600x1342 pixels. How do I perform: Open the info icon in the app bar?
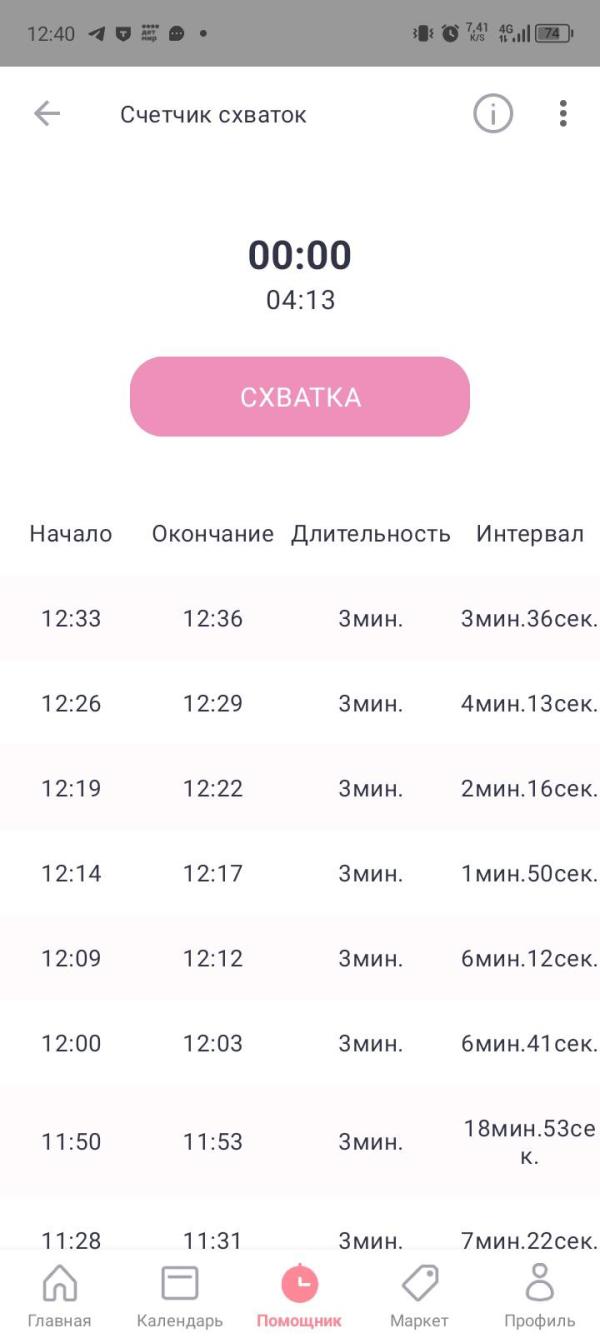point(492,114)
